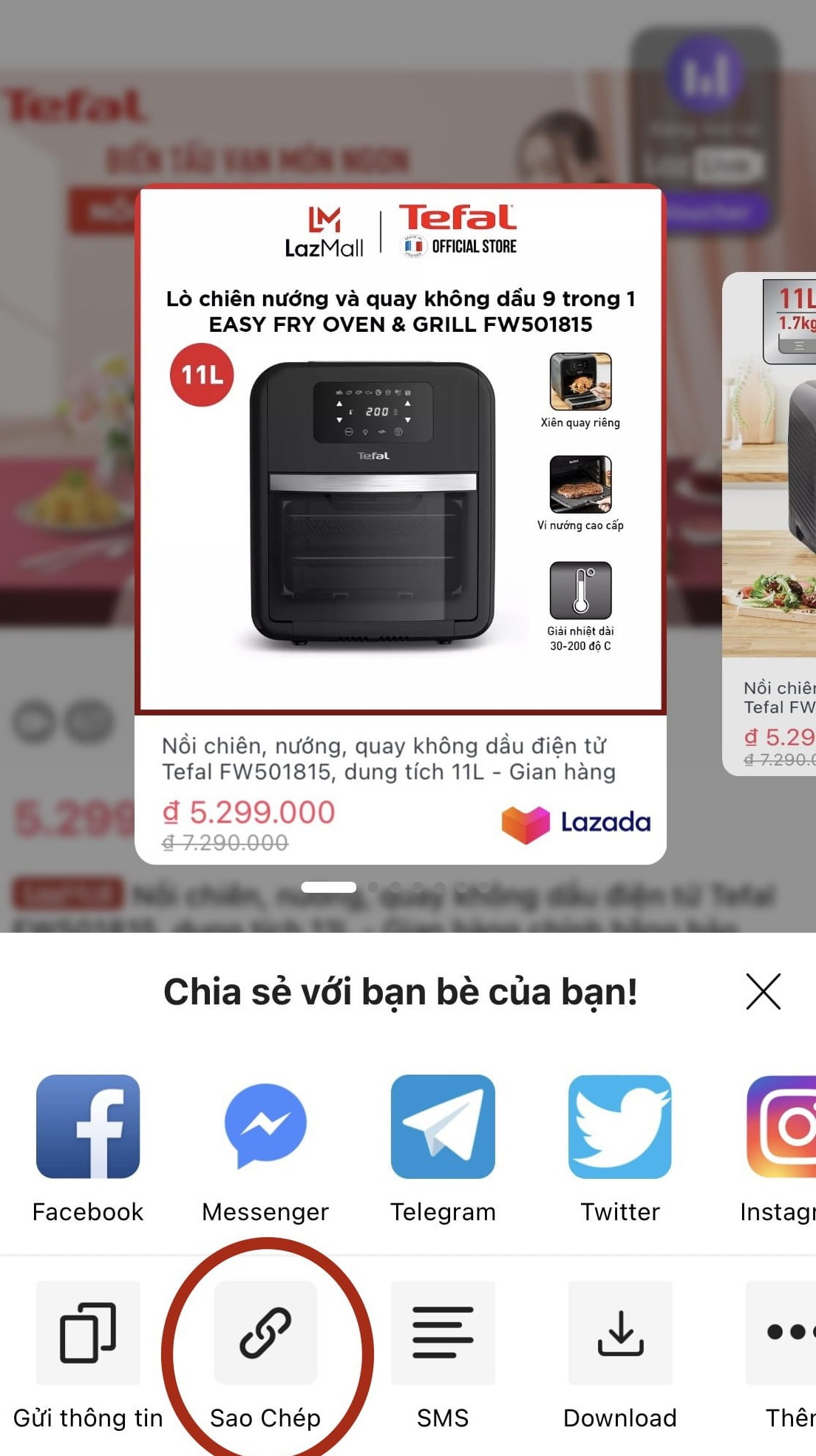Share the product on Twitter
Image resolution: width=816 pixels, height=1456 pixels.
tap(620, 1126)
